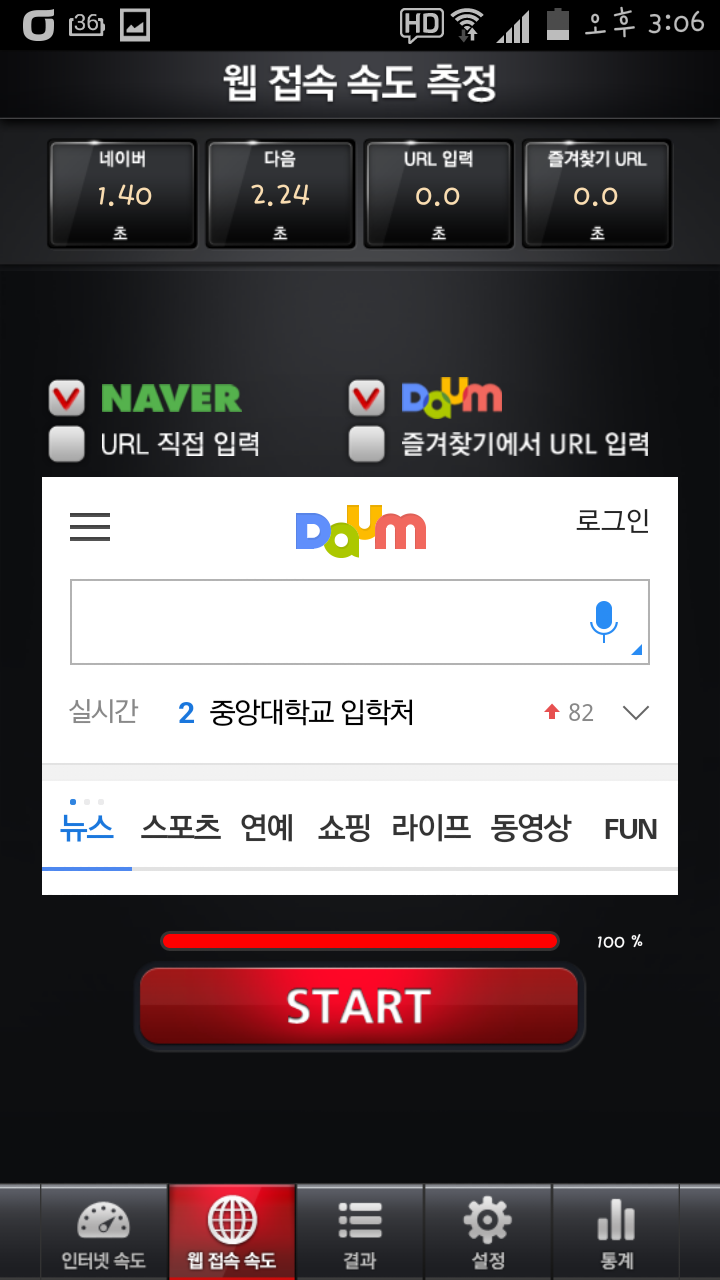
Task: Open the 통계 tab
Action: click(616, 1233)
